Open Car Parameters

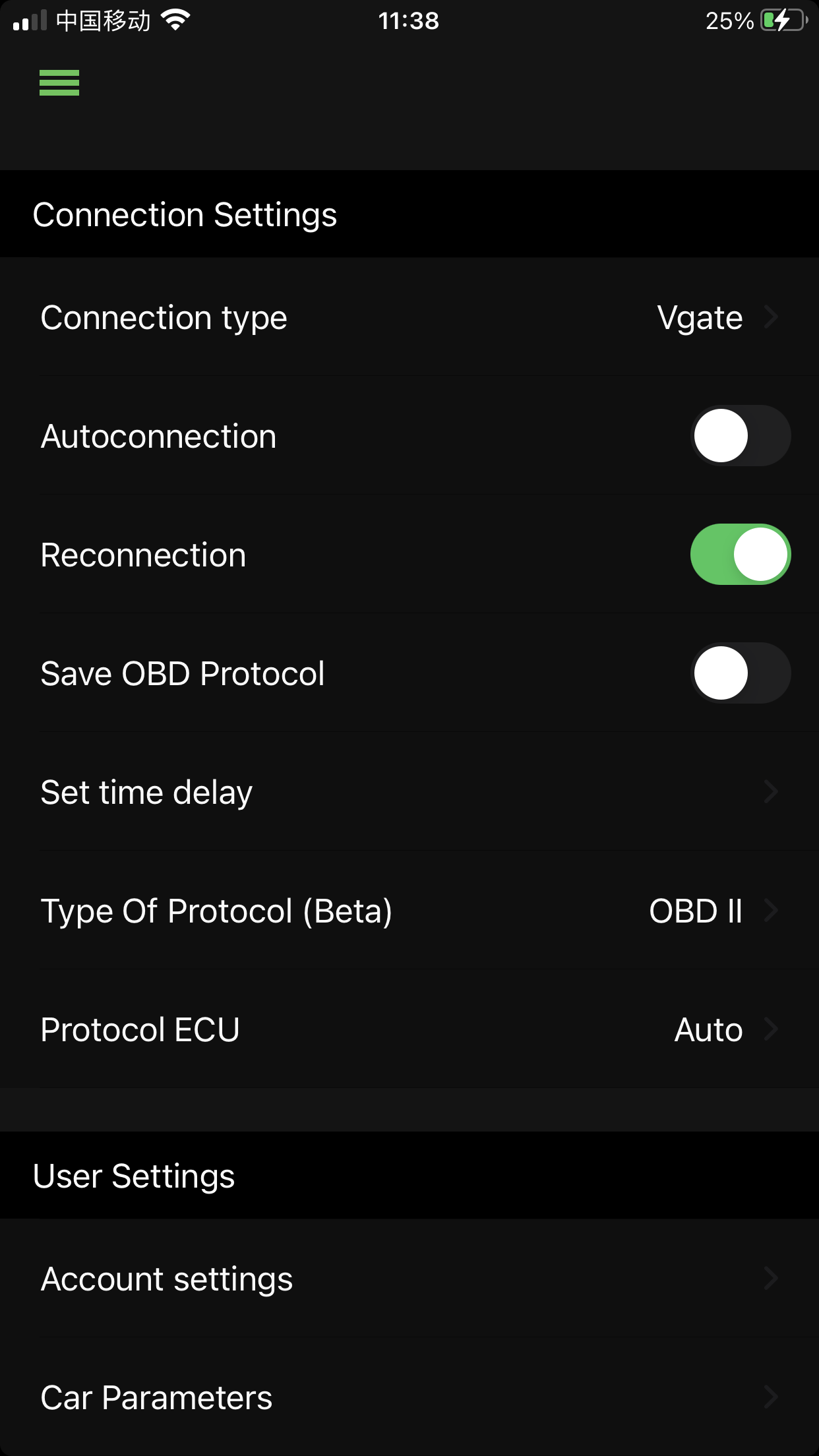pyautogui.click(x=409, y=1397)
